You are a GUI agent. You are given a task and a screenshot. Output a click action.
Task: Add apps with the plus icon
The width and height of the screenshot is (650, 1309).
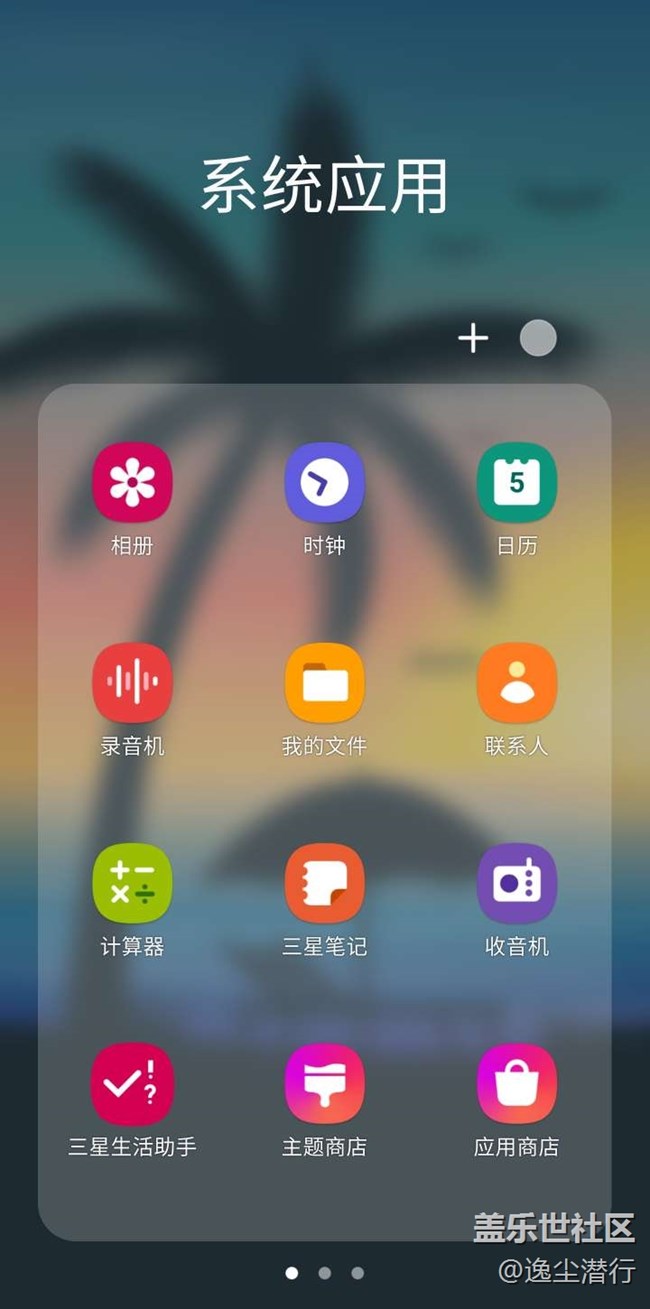click(473, 339)
